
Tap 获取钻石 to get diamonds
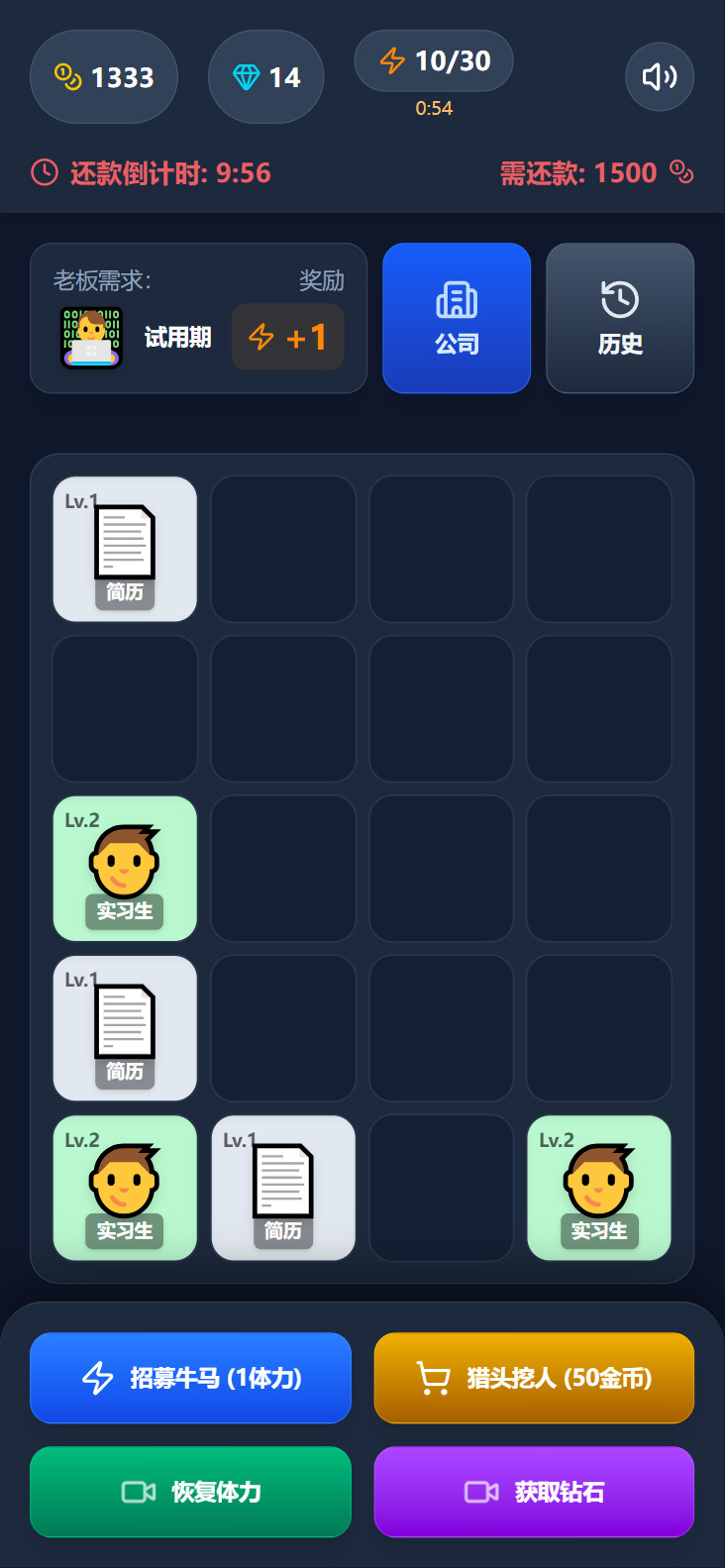534,1492
